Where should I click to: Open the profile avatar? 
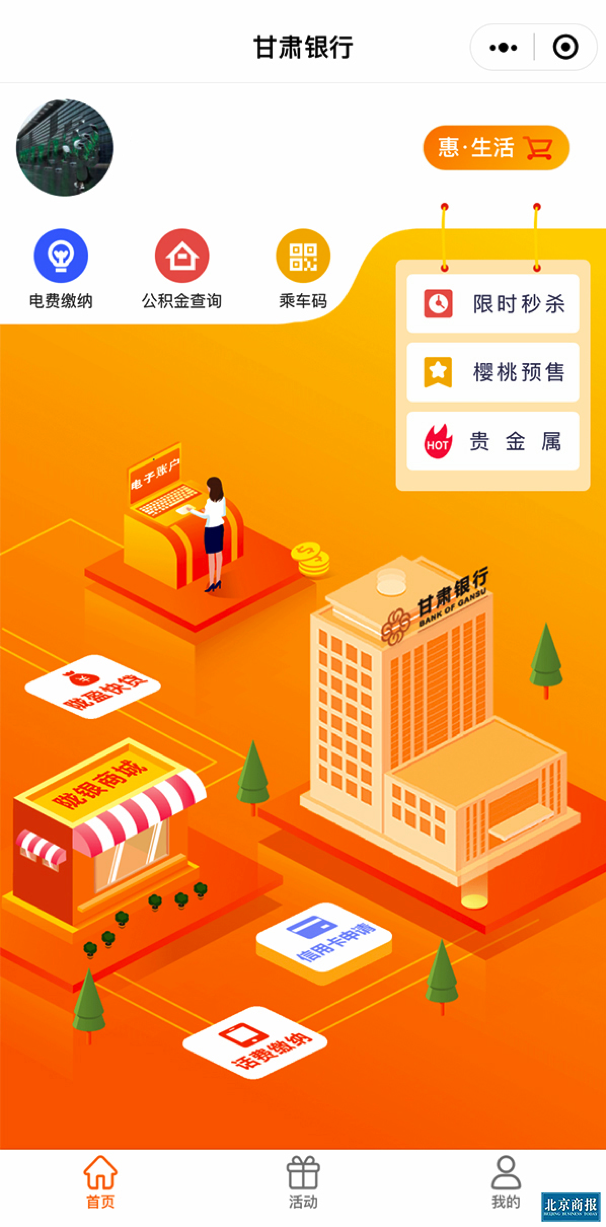coord(64,148)
